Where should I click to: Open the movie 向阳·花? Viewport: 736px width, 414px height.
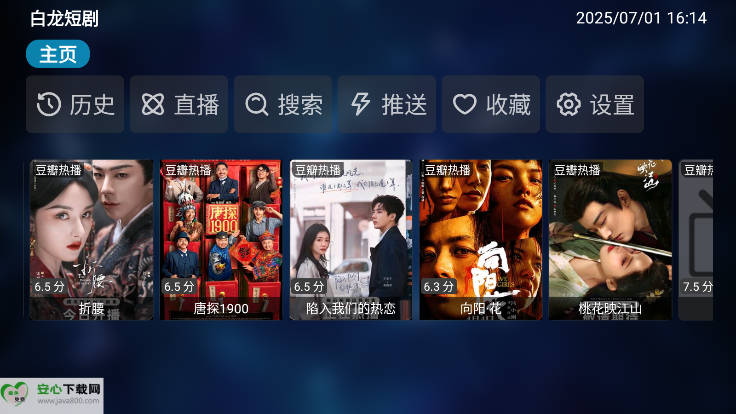pos(480,240)
